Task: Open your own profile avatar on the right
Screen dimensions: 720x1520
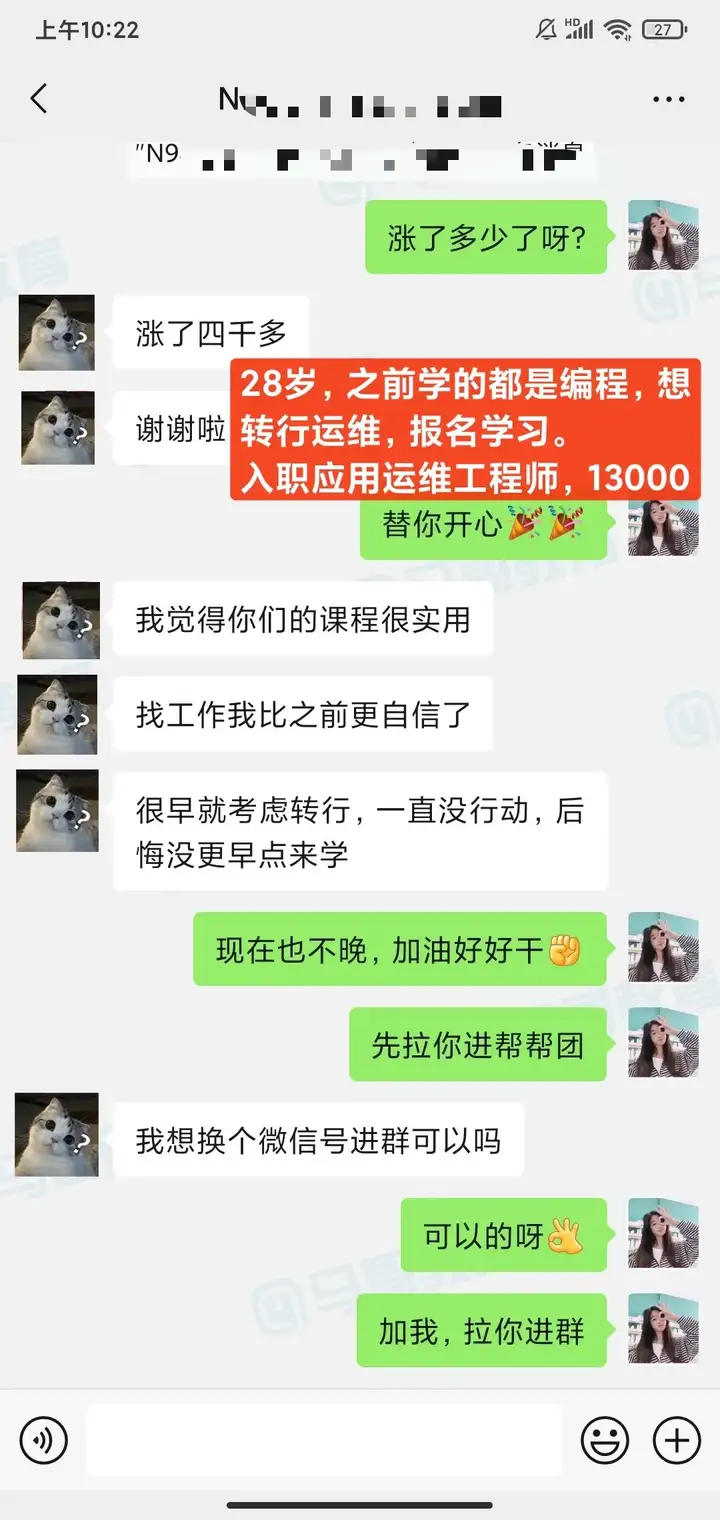Action: point(662,237)
